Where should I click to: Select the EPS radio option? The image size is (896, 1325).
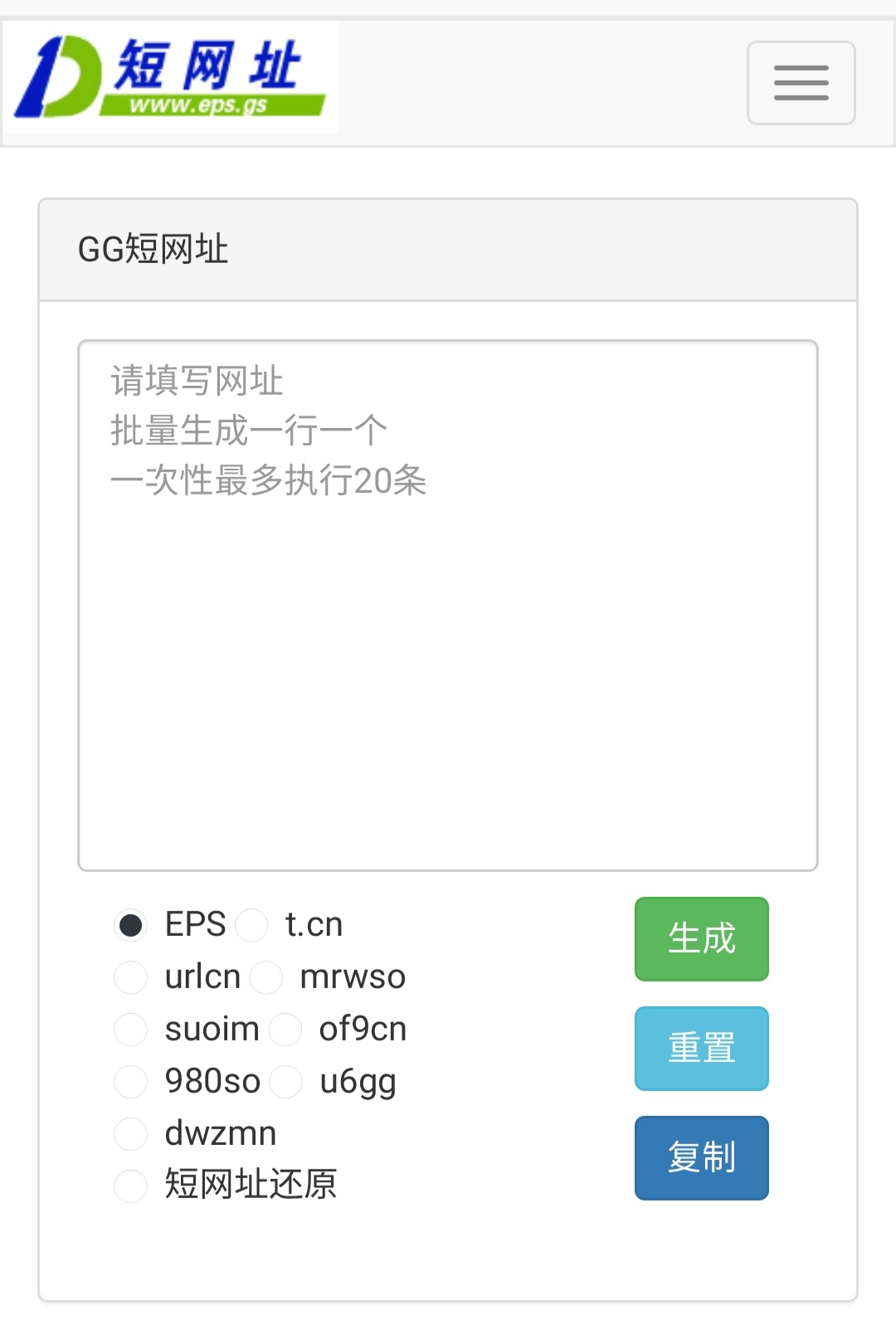[x=131, y=925]
